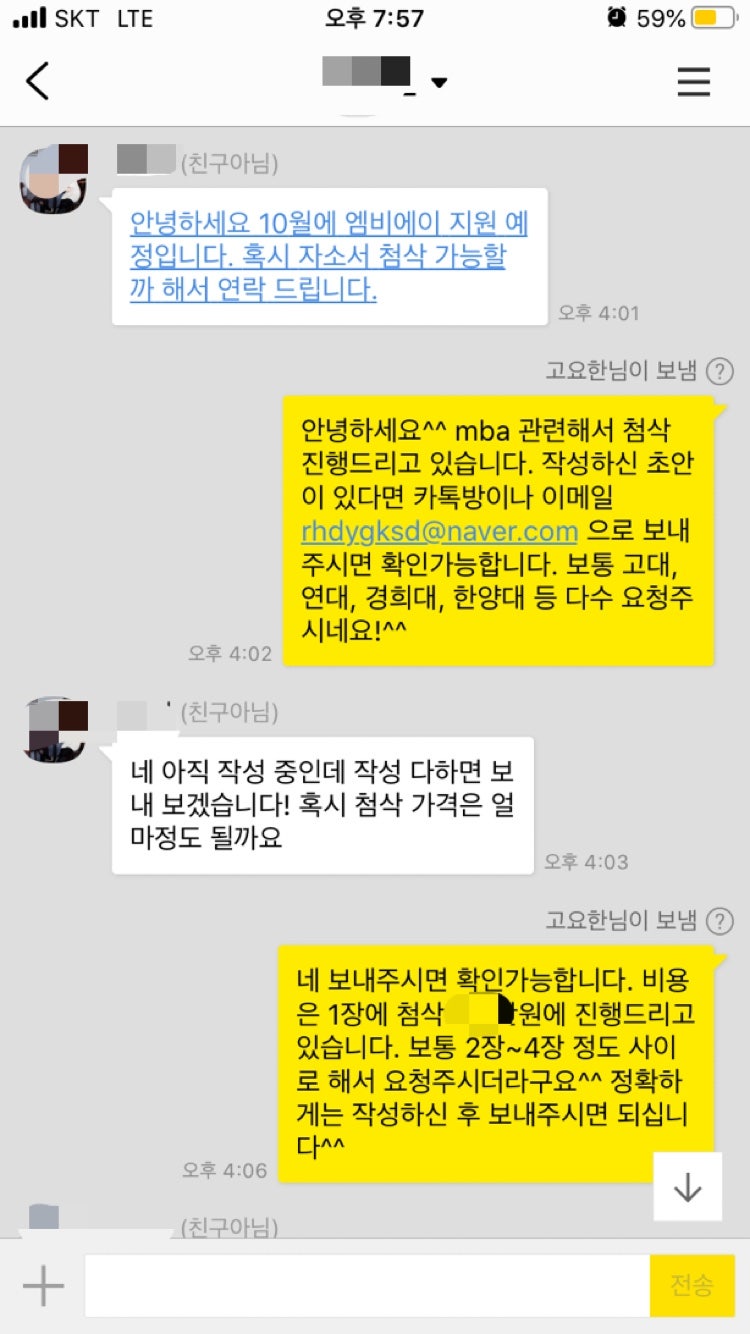This screenshot has width=750, height=1334.
Task: Jump to the newest messages with the down arrow
Action: click(687, 1186)
